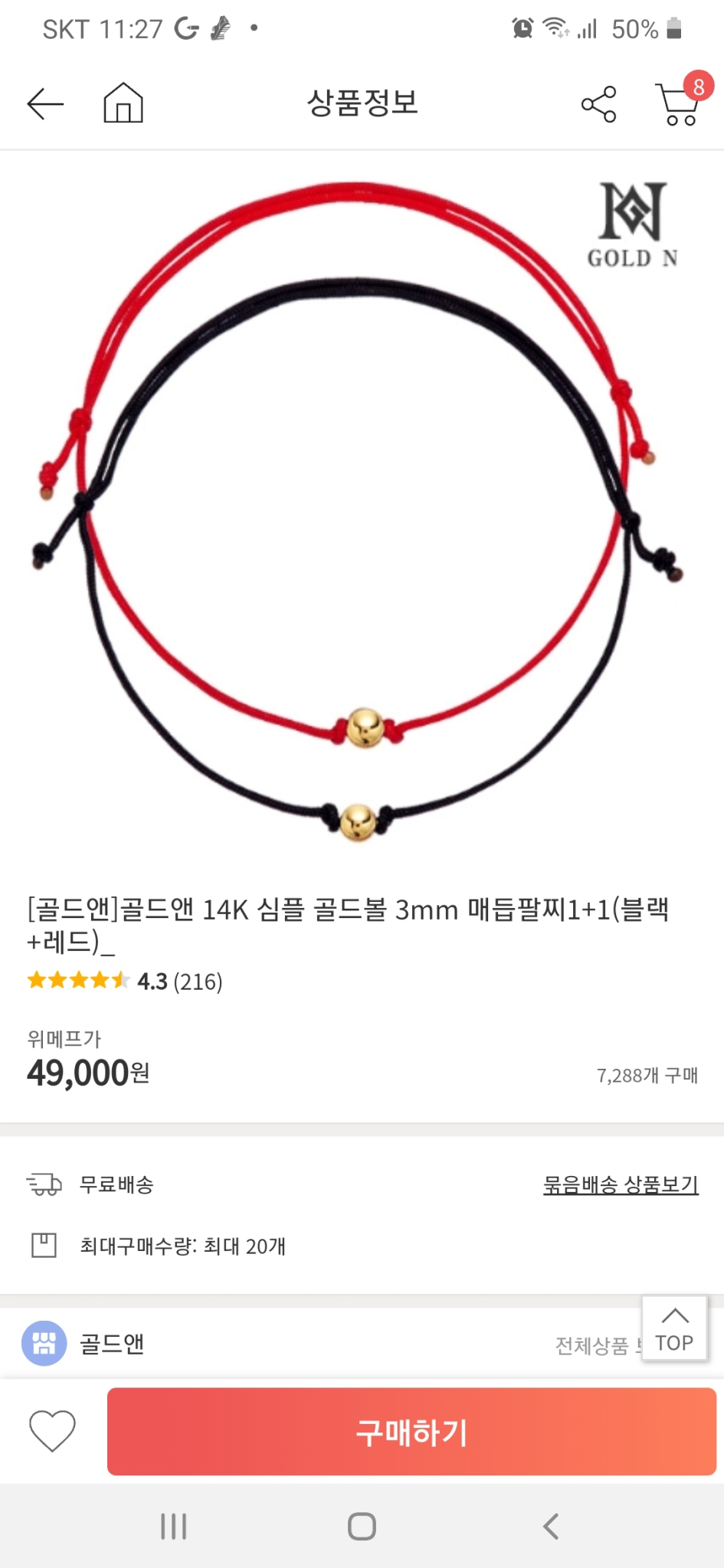Go to home via the house icon
The height and width of the screenshot is (1568, 724).
pyautogui.click(x=123, y=102)
